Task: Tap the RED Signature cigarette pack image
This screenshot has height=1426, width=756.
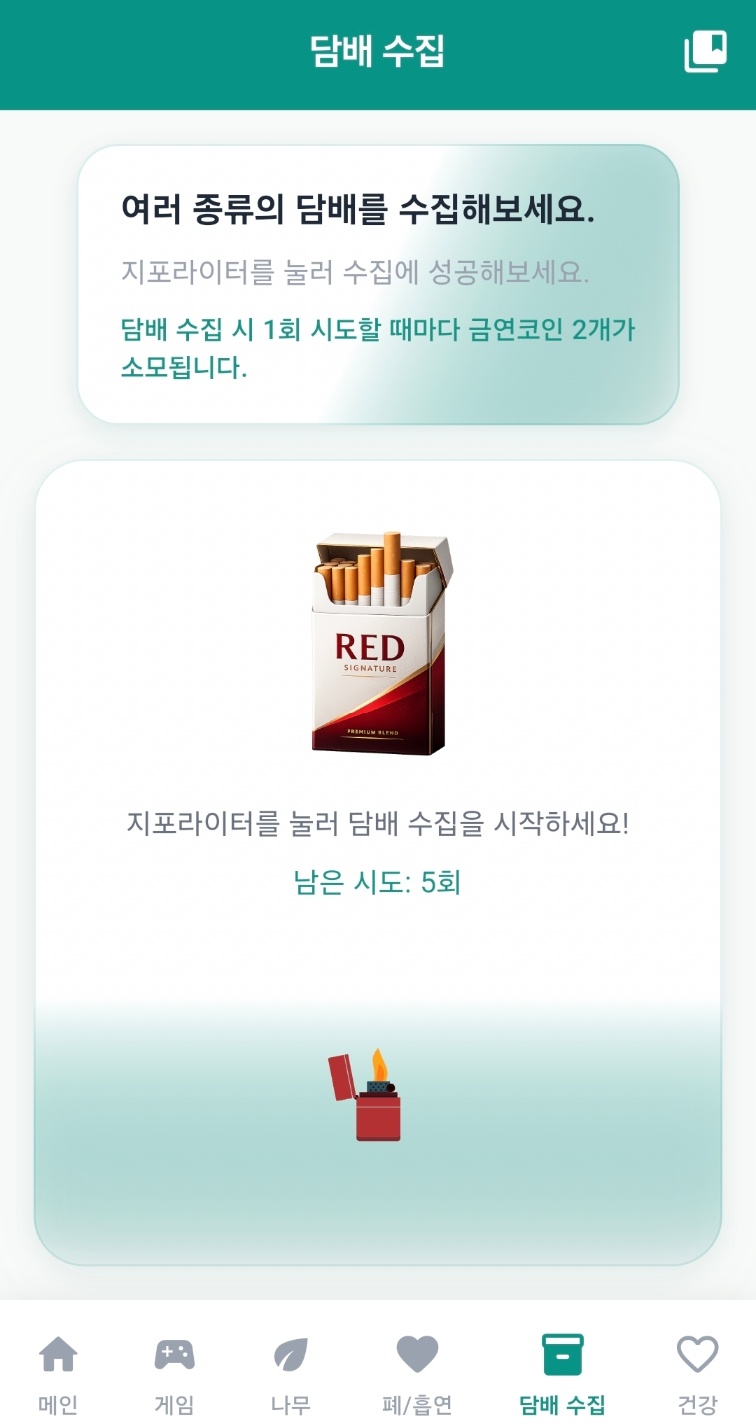Action: (x=378, y=645)
